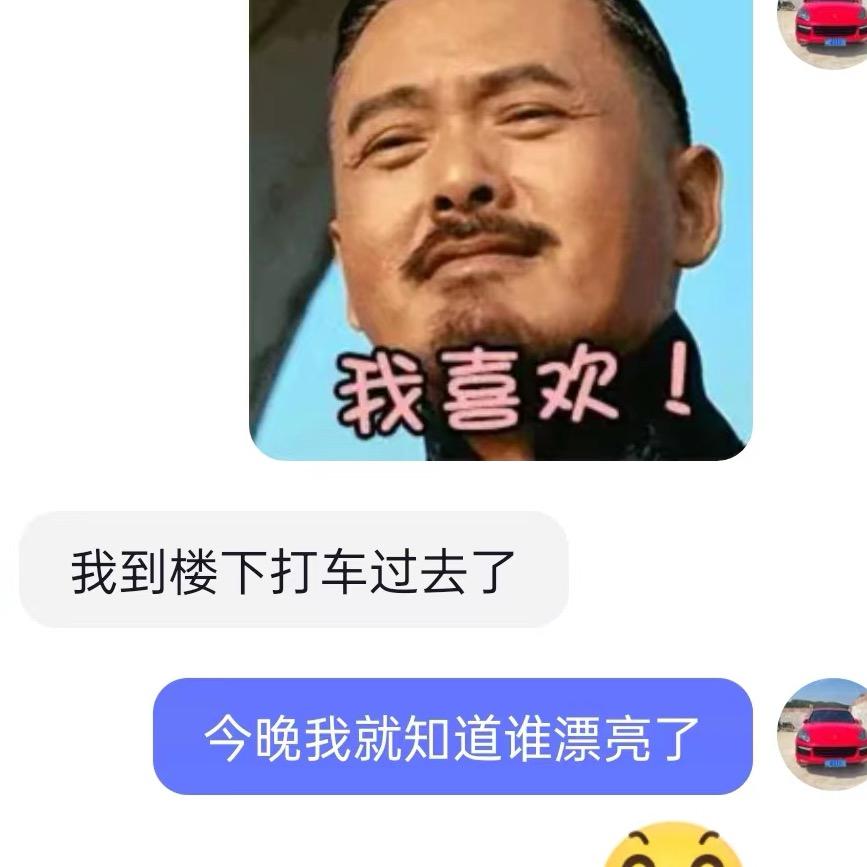Tap the red car avatar beside 今晚我就知道谁漂亮了
The width and height of the screenshot is (867, 867).
pos(823,734)
